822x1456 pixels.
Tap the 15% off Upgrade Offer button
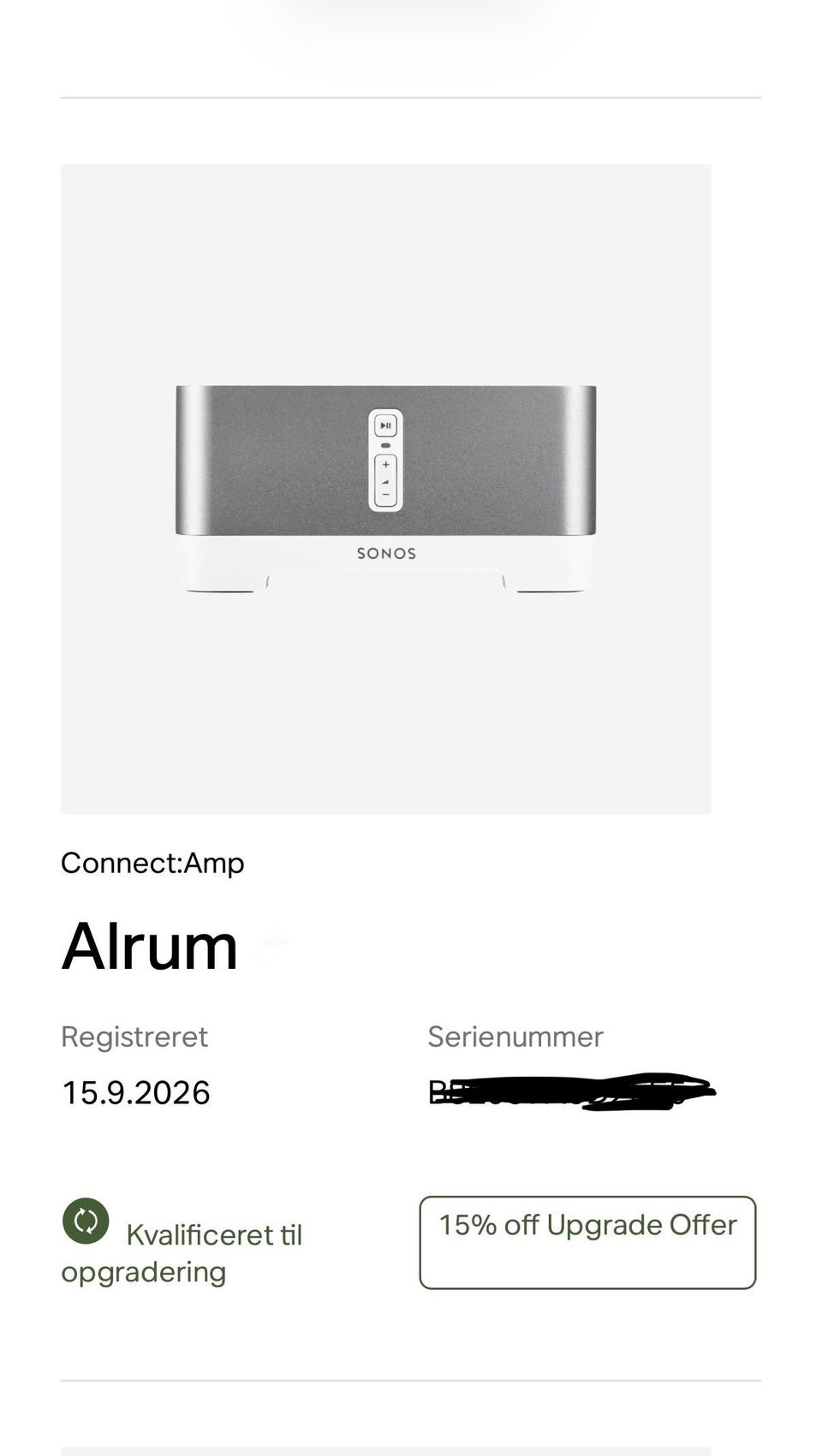tap(587, 1242)
